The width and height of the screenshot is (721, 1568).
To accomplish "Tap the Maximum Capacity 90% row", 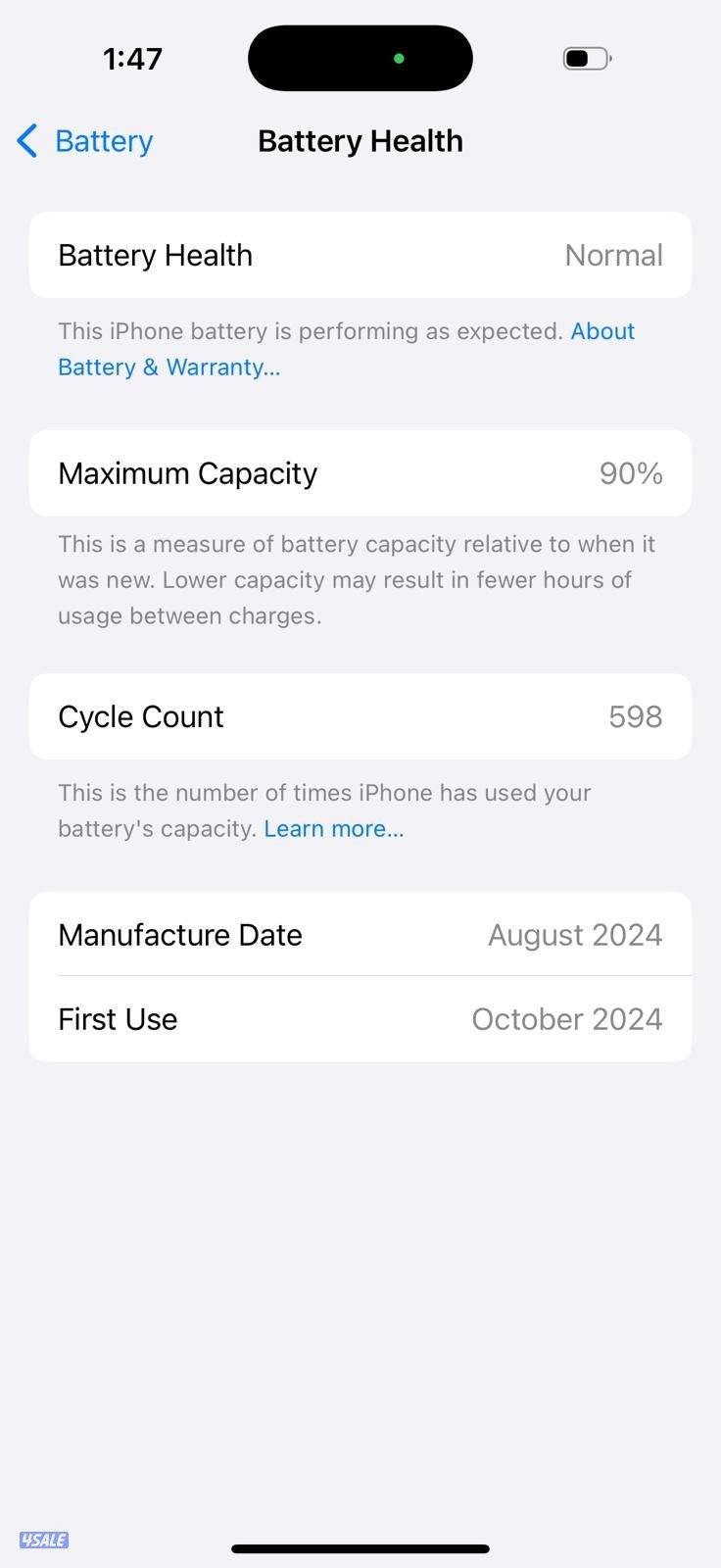I will click(360, 472).
